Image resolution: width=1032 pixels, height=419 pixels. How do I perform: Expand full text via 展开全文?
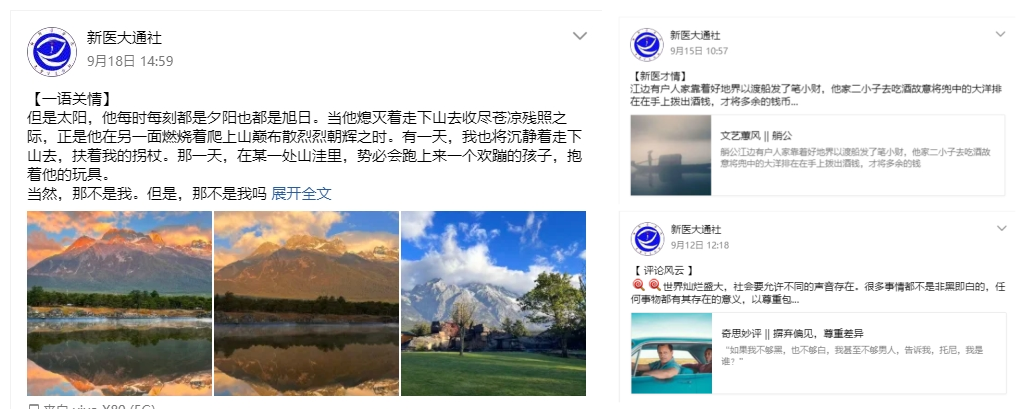pyautogui.click(x=301, y=193)
